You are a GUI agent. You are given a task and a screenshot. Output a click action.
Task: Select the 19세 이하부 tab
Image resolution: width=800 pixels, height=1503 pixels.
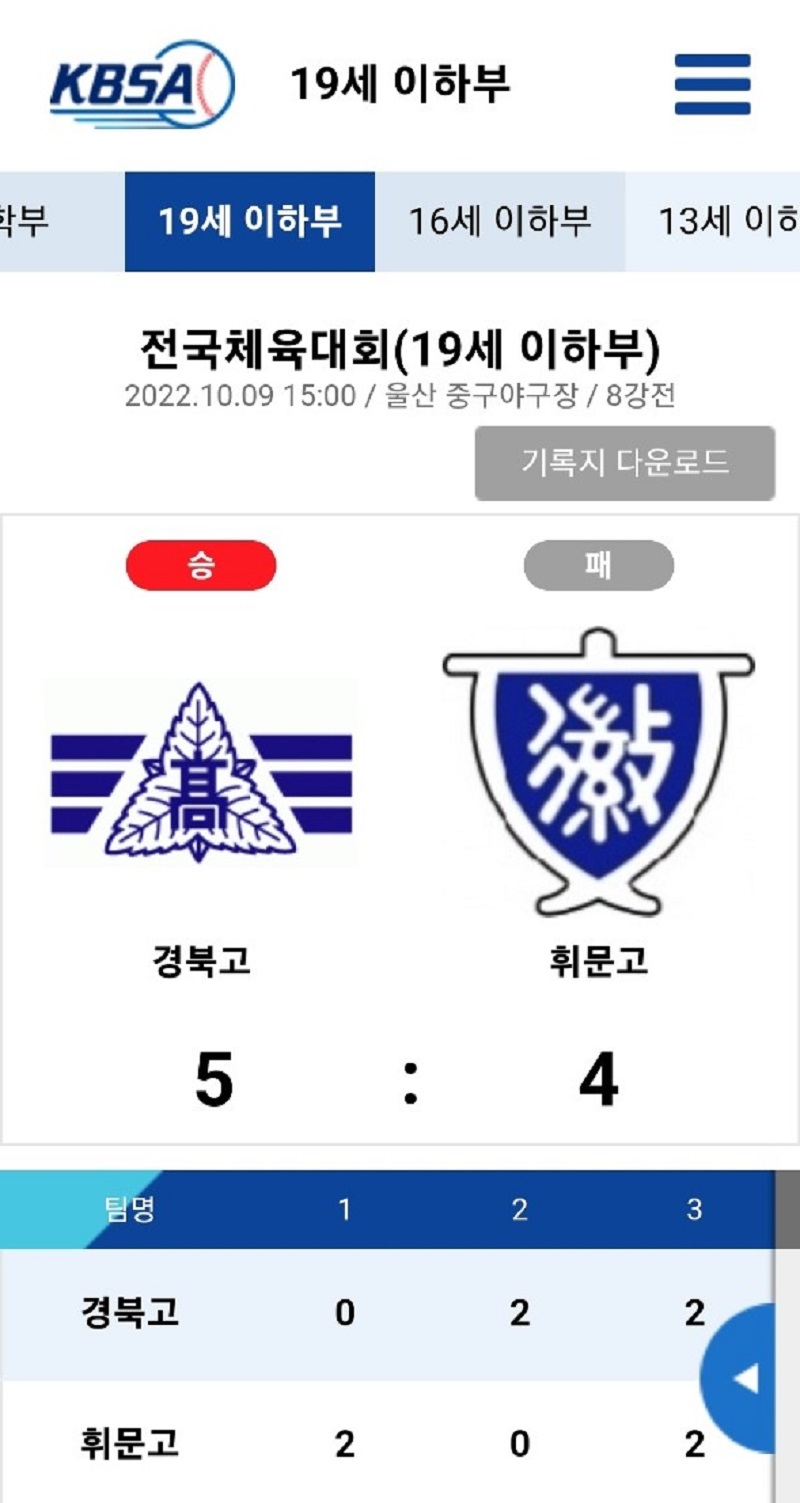coord(250,221)
